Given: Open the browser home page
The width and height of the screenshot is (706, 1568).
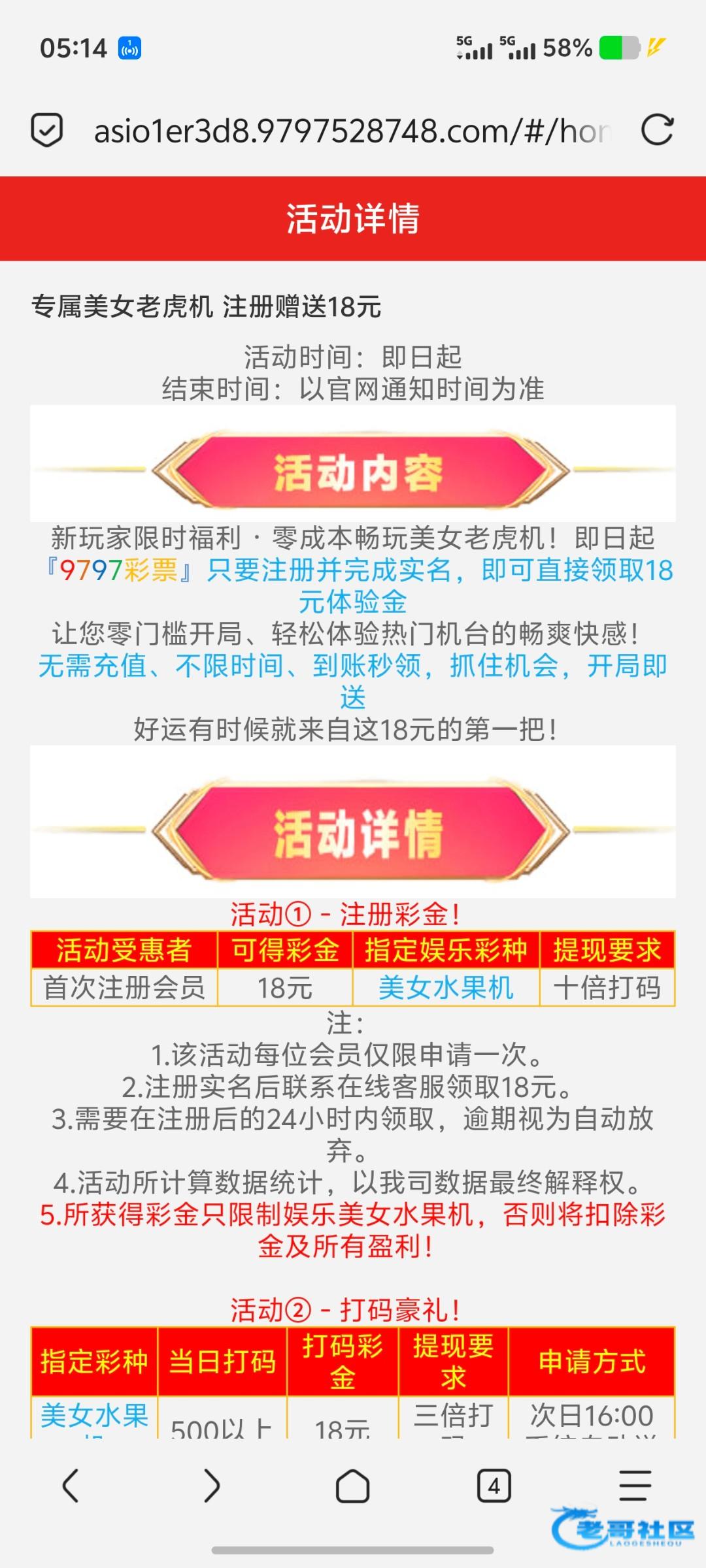Looking at the screenshot, I should (352, 1486).
